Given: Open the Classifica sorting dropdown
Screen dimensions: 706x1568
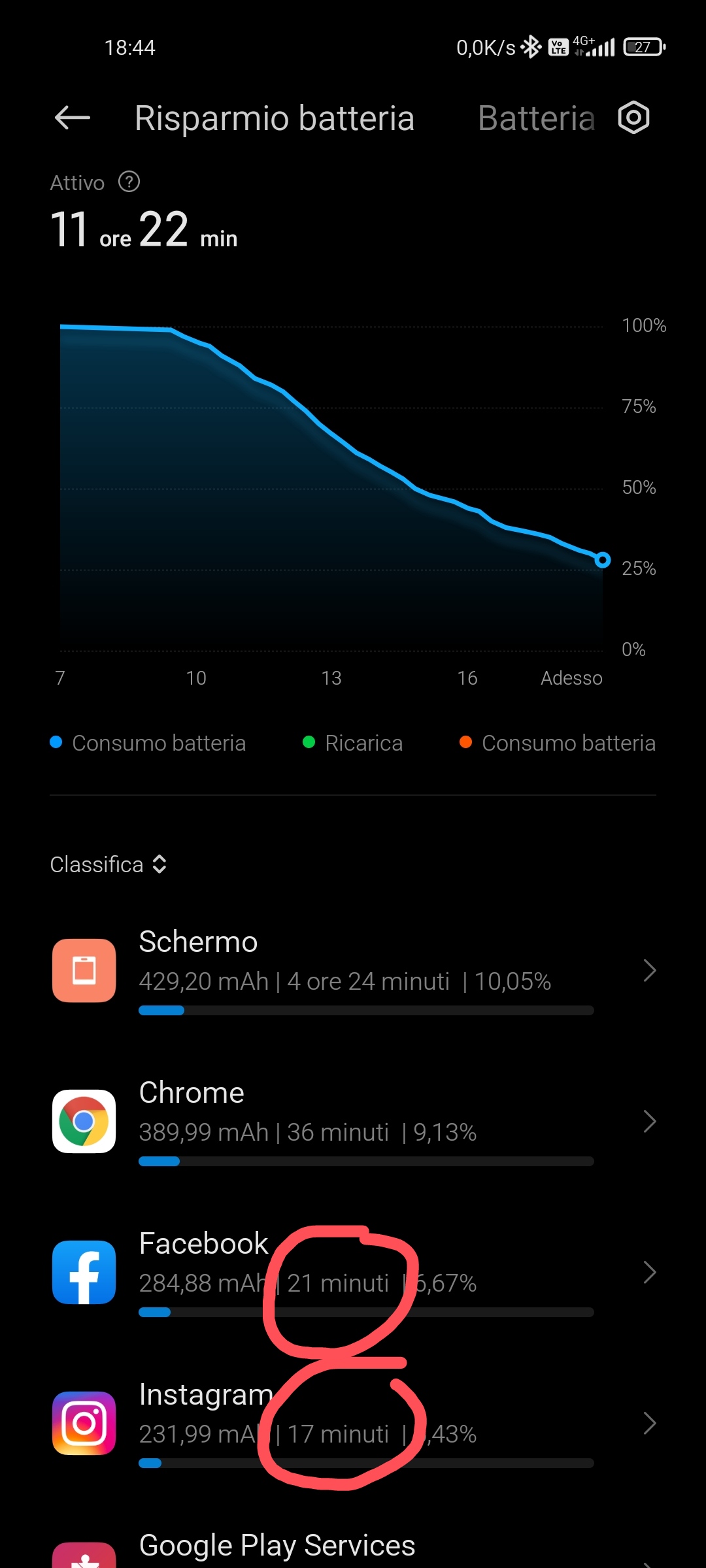Looking at the screenshot, I should pyautogui.click(x=109, y=864).
